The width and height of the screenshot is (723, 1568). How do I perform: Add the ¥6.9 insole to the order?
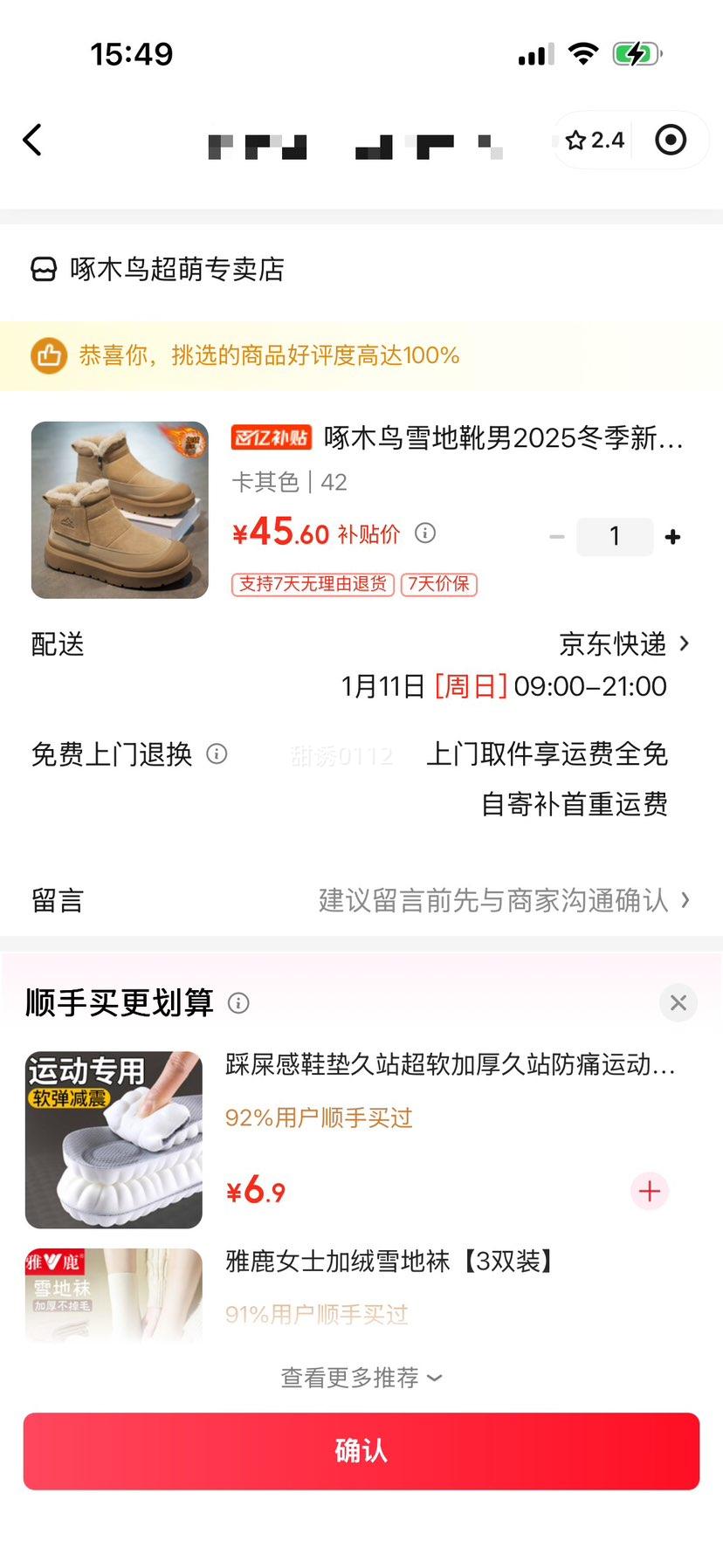click(650, 1191)
